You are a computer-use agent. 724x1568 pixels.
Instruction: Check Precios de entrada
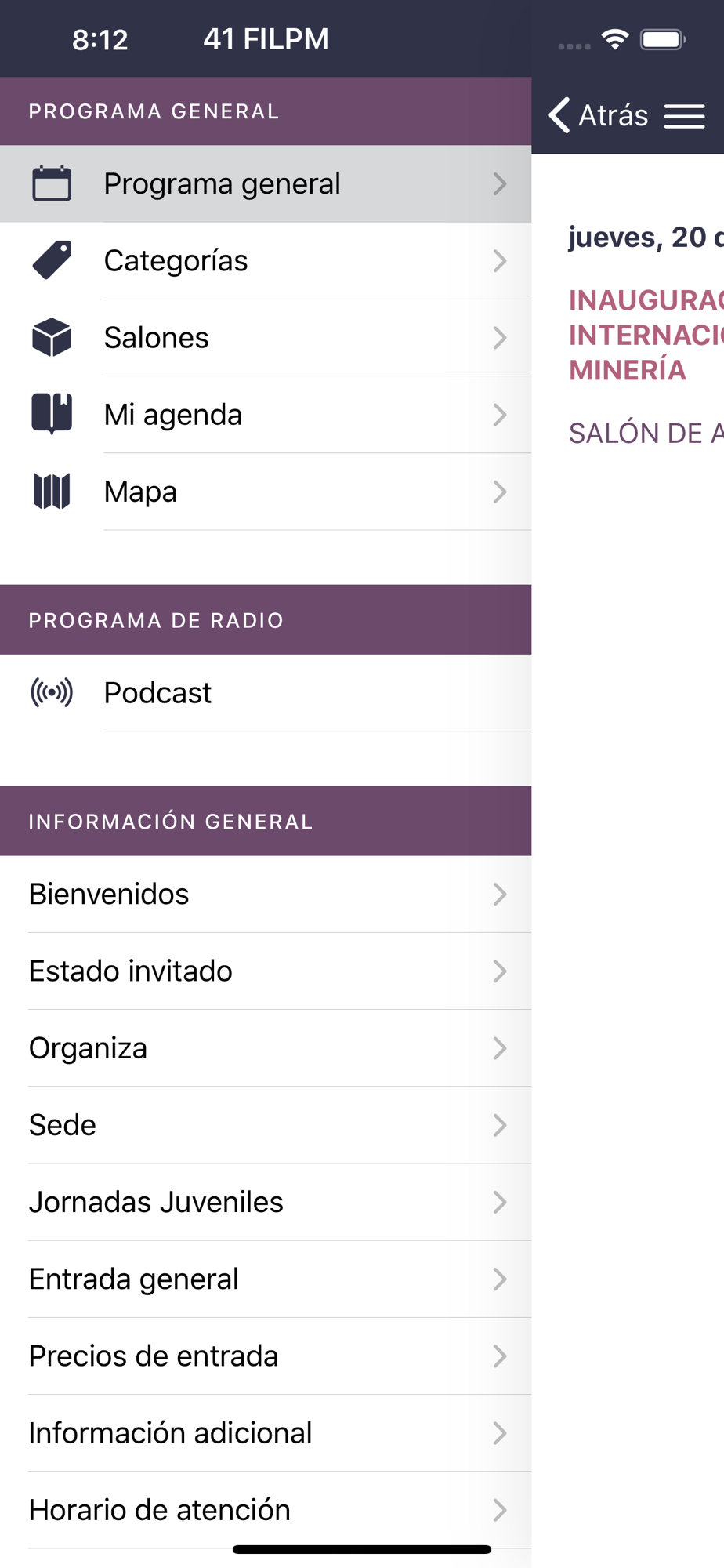(x=266, y=1356)
